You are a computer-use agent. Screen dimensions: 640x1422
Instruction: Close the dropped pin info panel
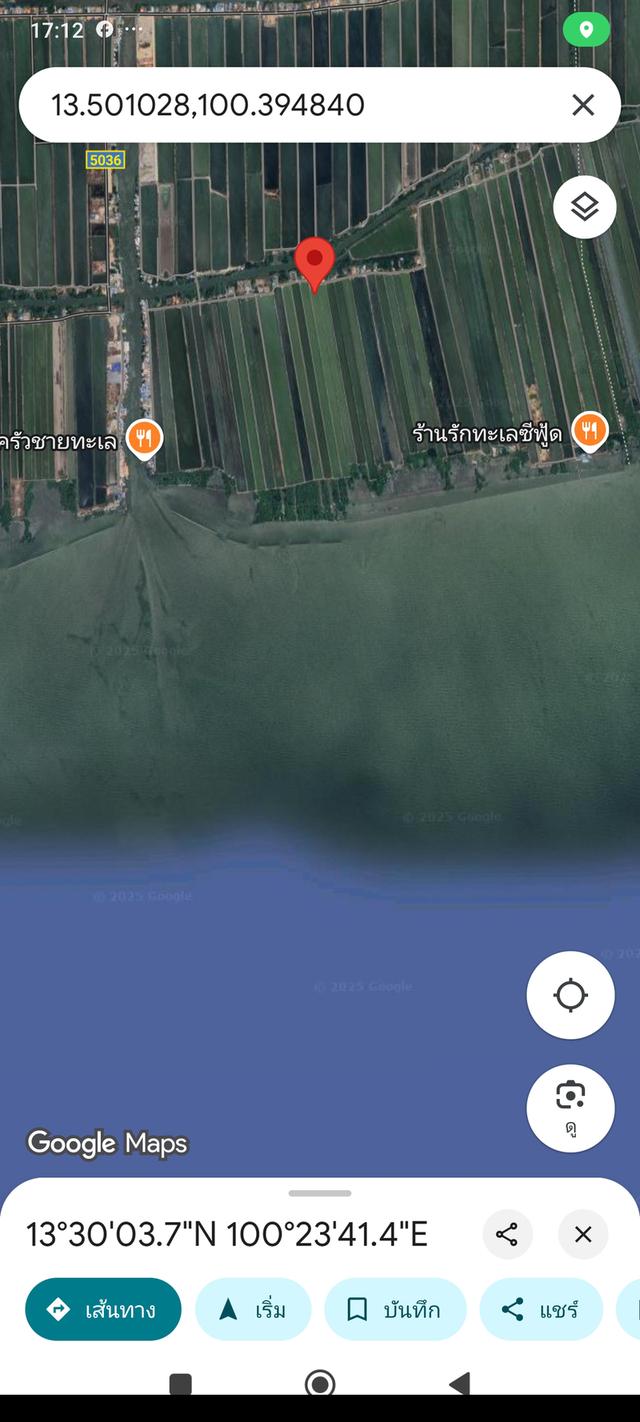[x=583, y=1235]
